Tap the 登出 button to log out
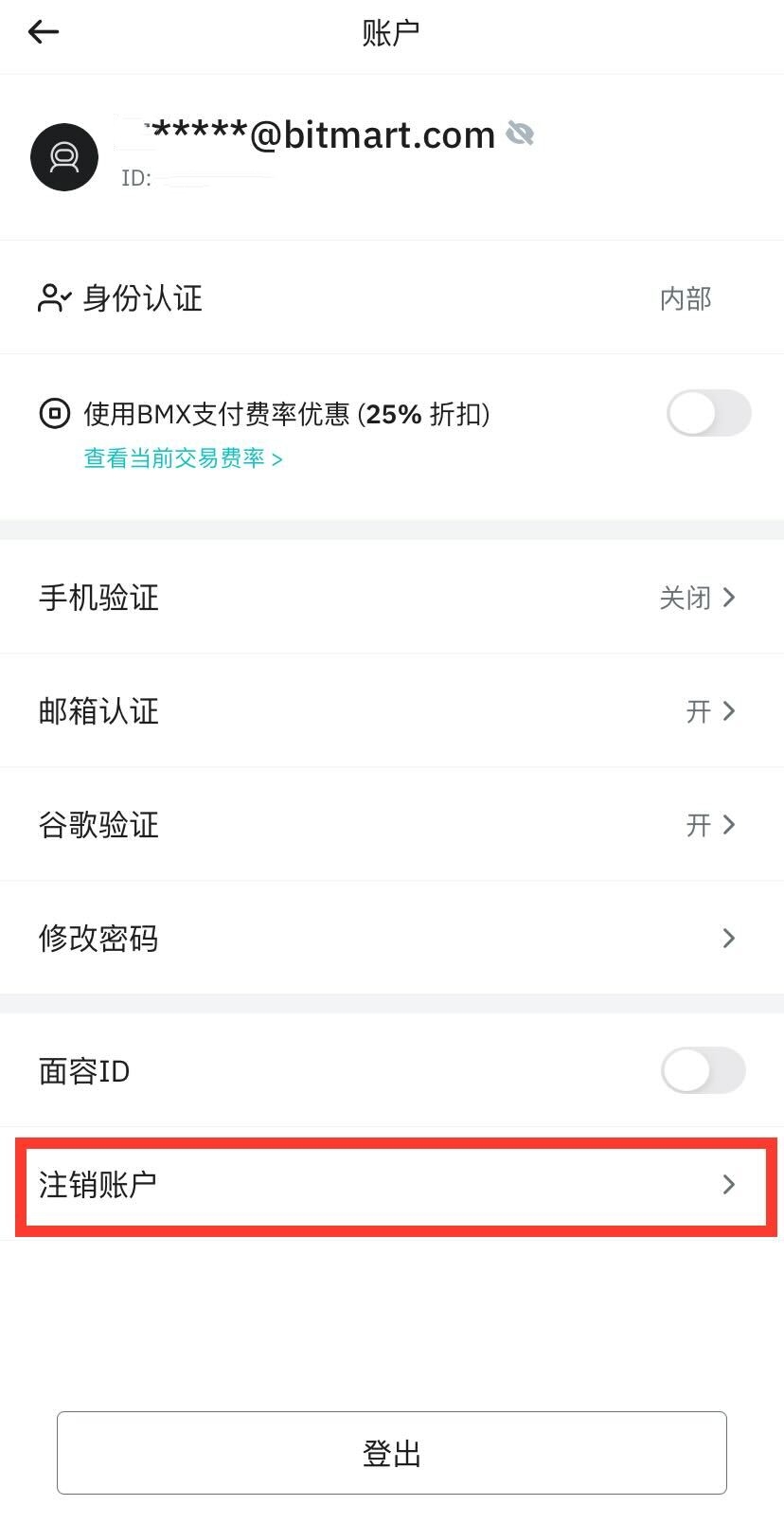The image size is (784, 1523). [x=391, y=1453]
